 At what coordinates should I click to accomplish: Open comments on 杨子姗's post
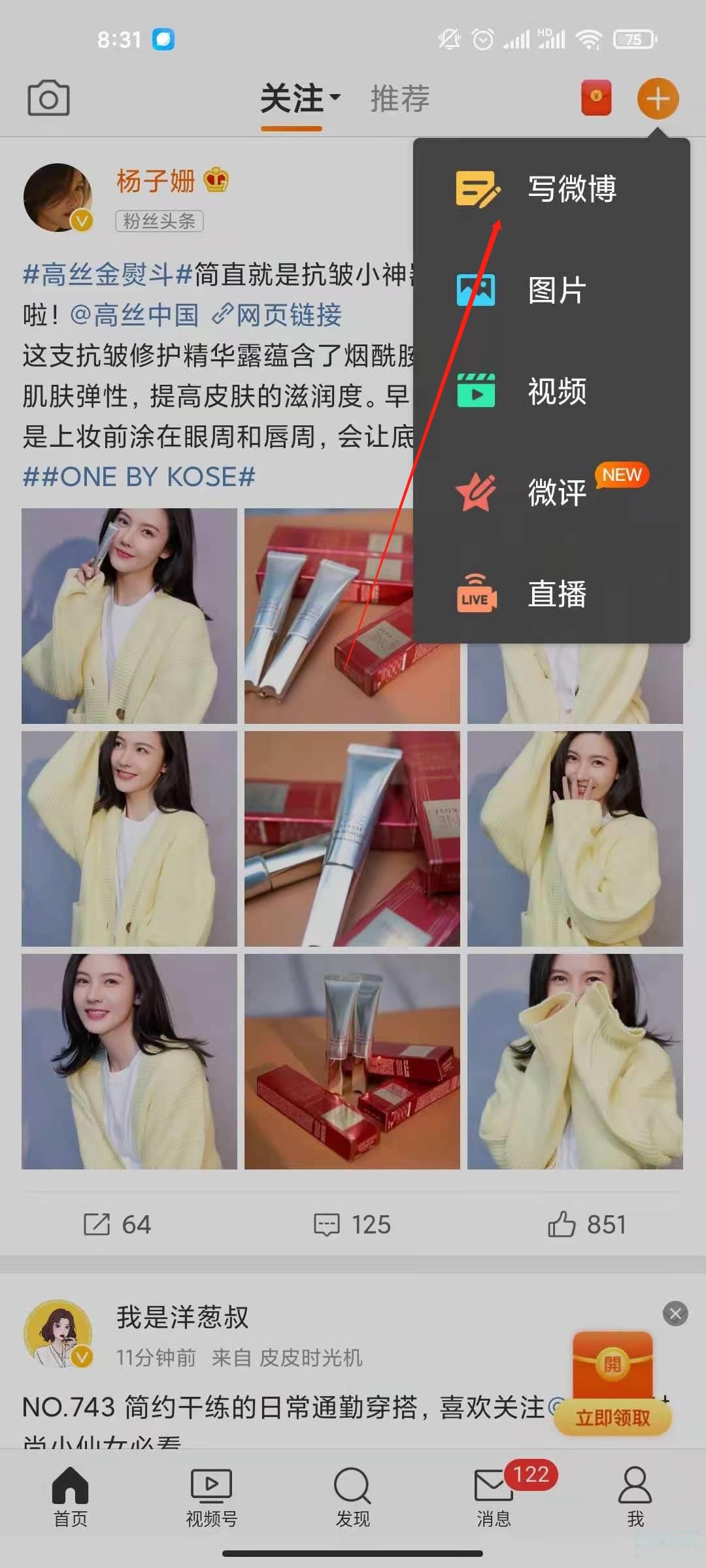[x=352, y=1224]
